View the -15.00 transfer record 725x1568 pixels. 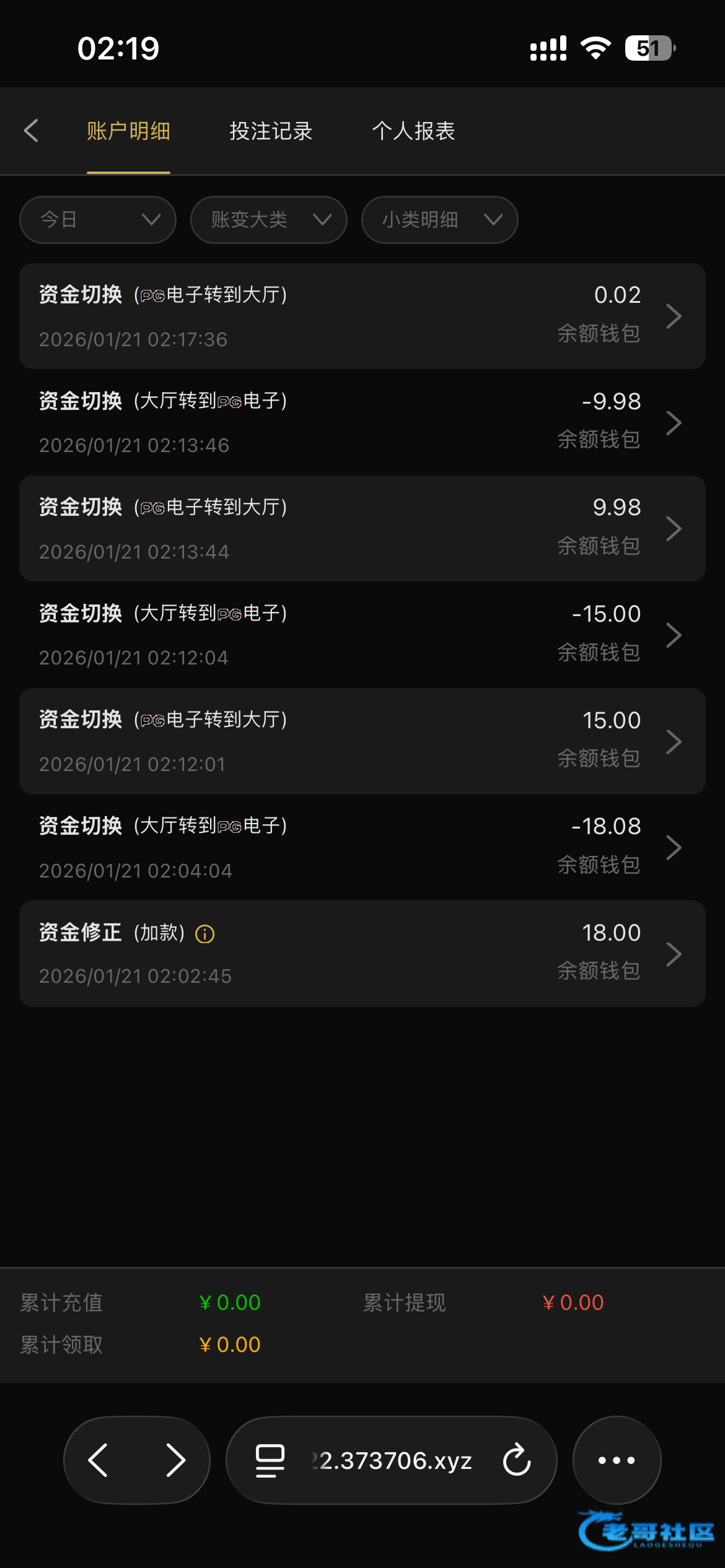point(362,635)
